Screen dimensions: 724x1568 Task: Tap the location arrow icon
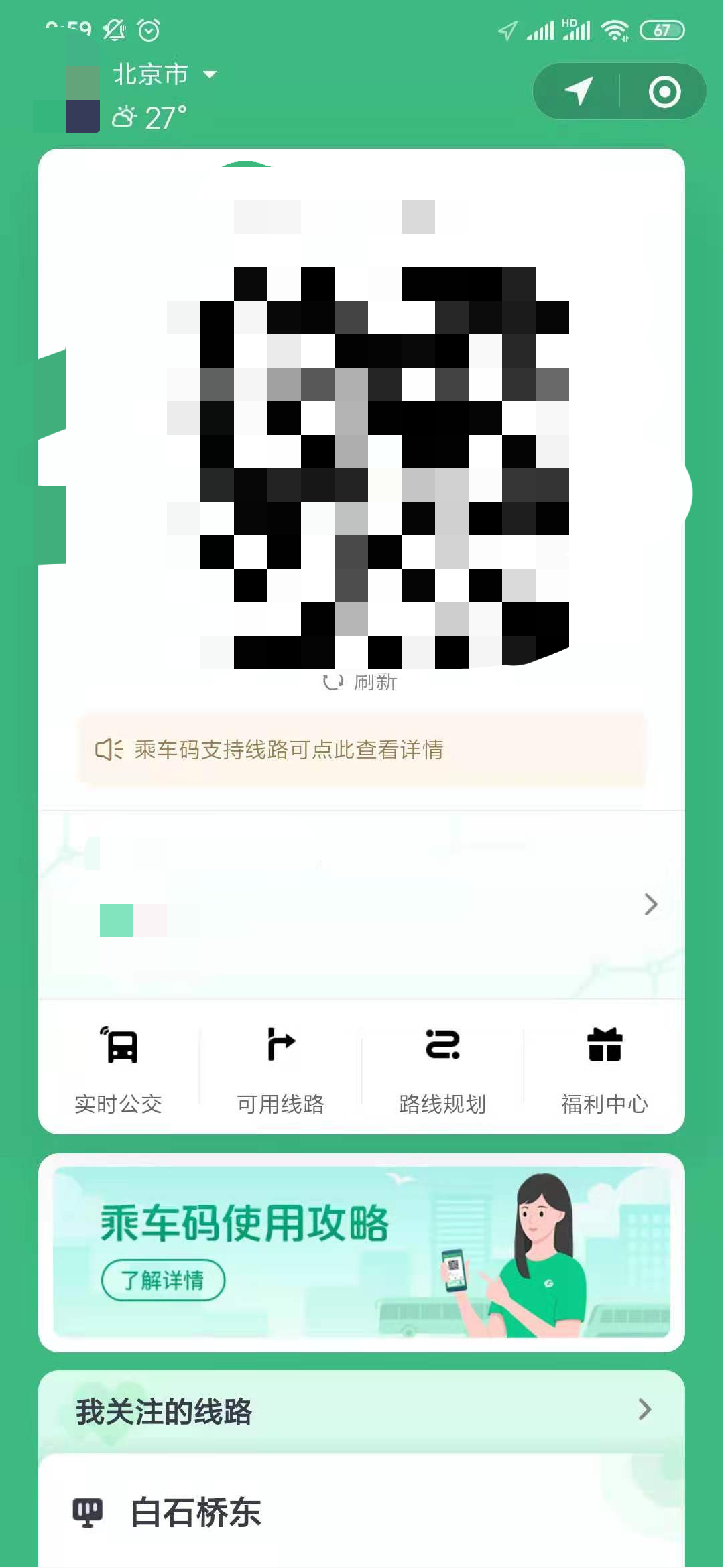pos(579,92)
